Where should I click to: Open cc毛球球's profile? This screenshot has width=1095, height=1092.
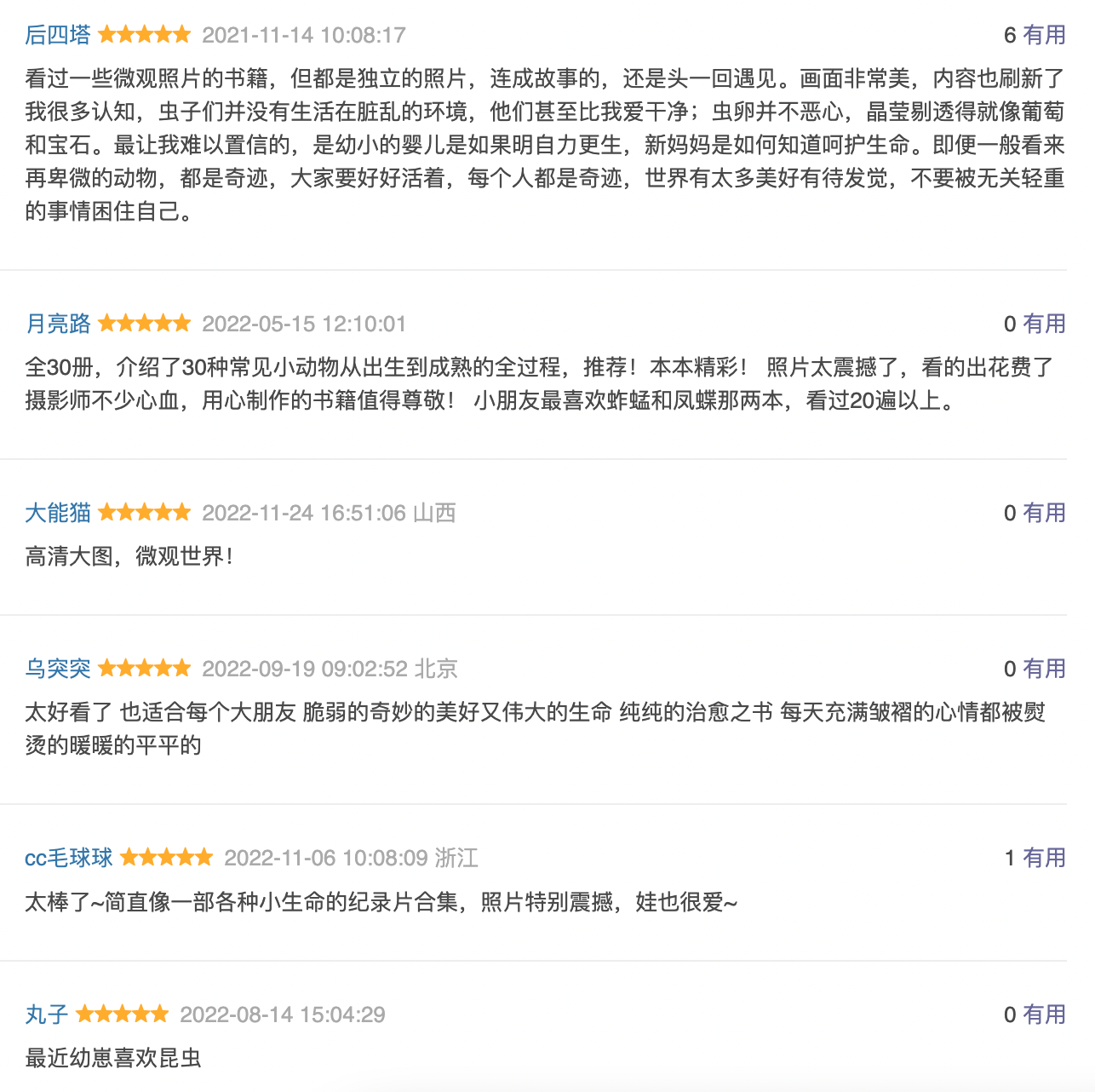point(68,858)
